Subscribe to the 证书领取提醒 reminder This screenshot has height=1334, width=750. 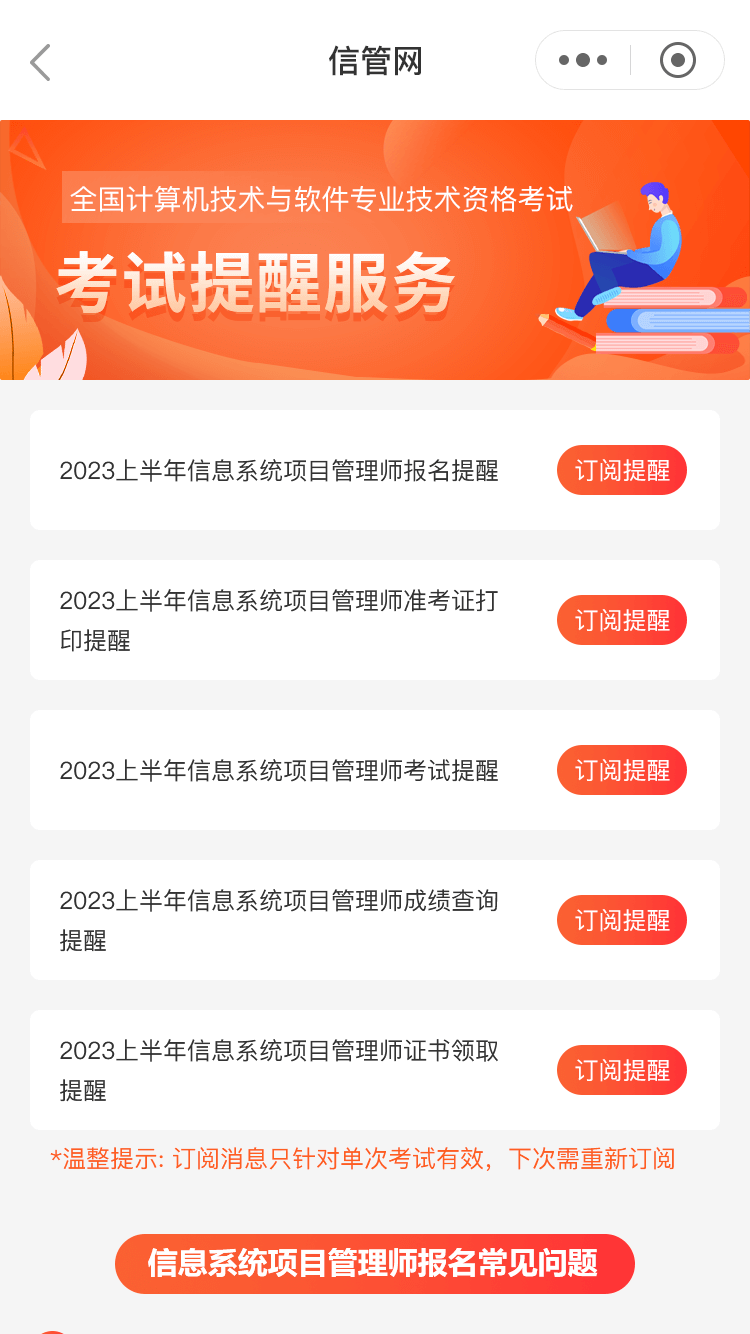point(621,1070)
